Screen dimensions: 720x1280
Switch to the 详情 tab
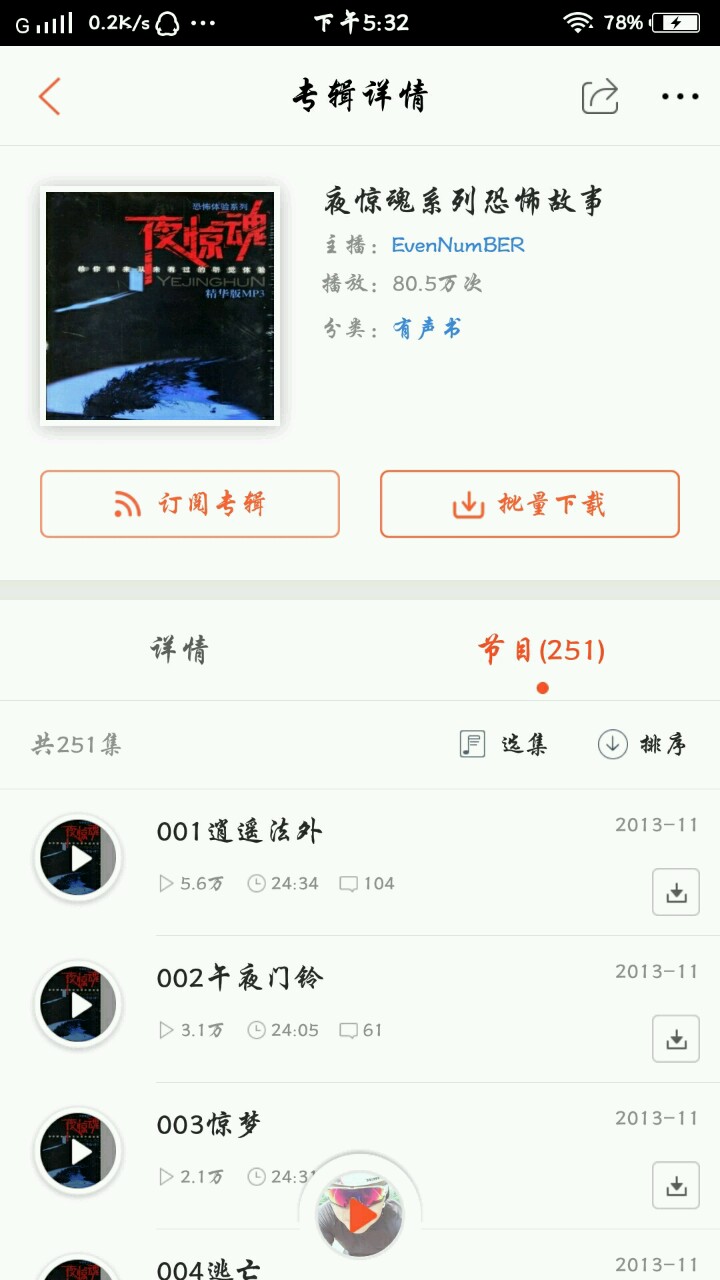click(180, 651)
